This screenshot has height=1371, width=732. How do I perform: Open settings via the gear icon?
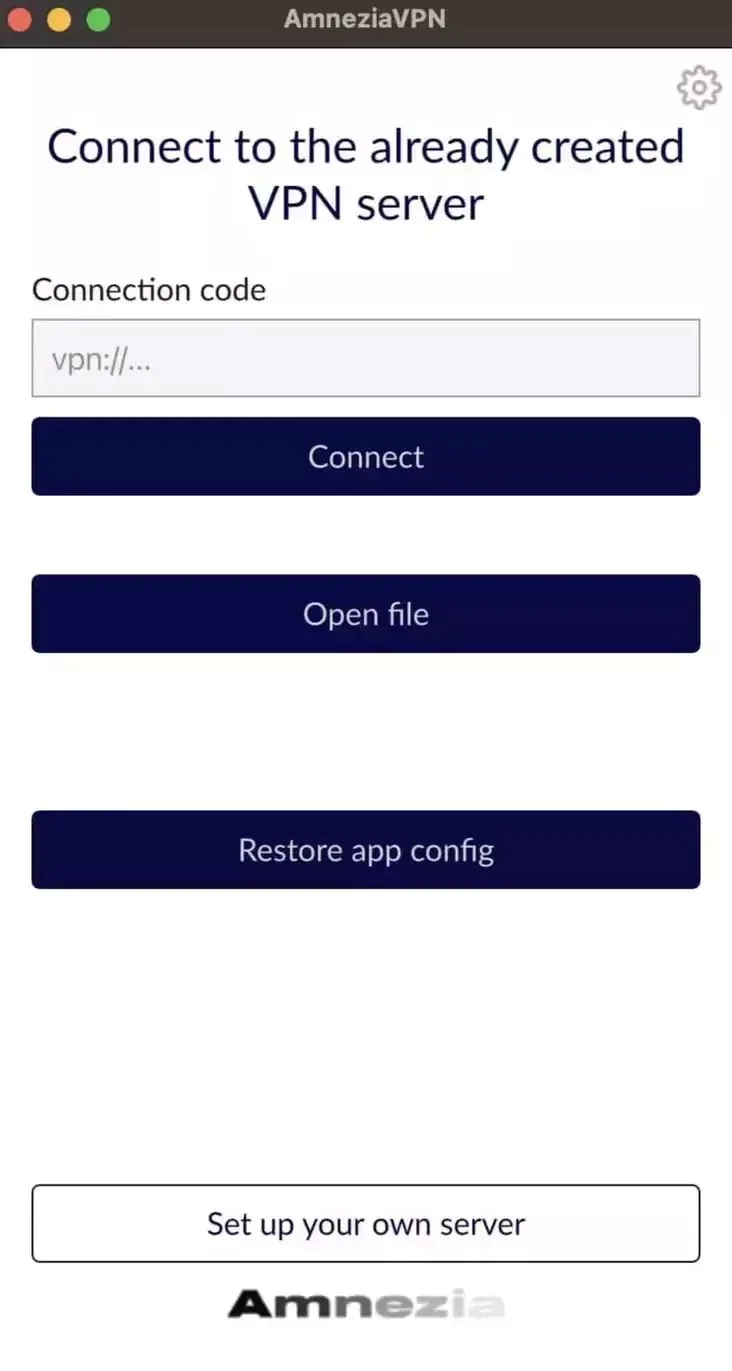[x=699, y=88]
